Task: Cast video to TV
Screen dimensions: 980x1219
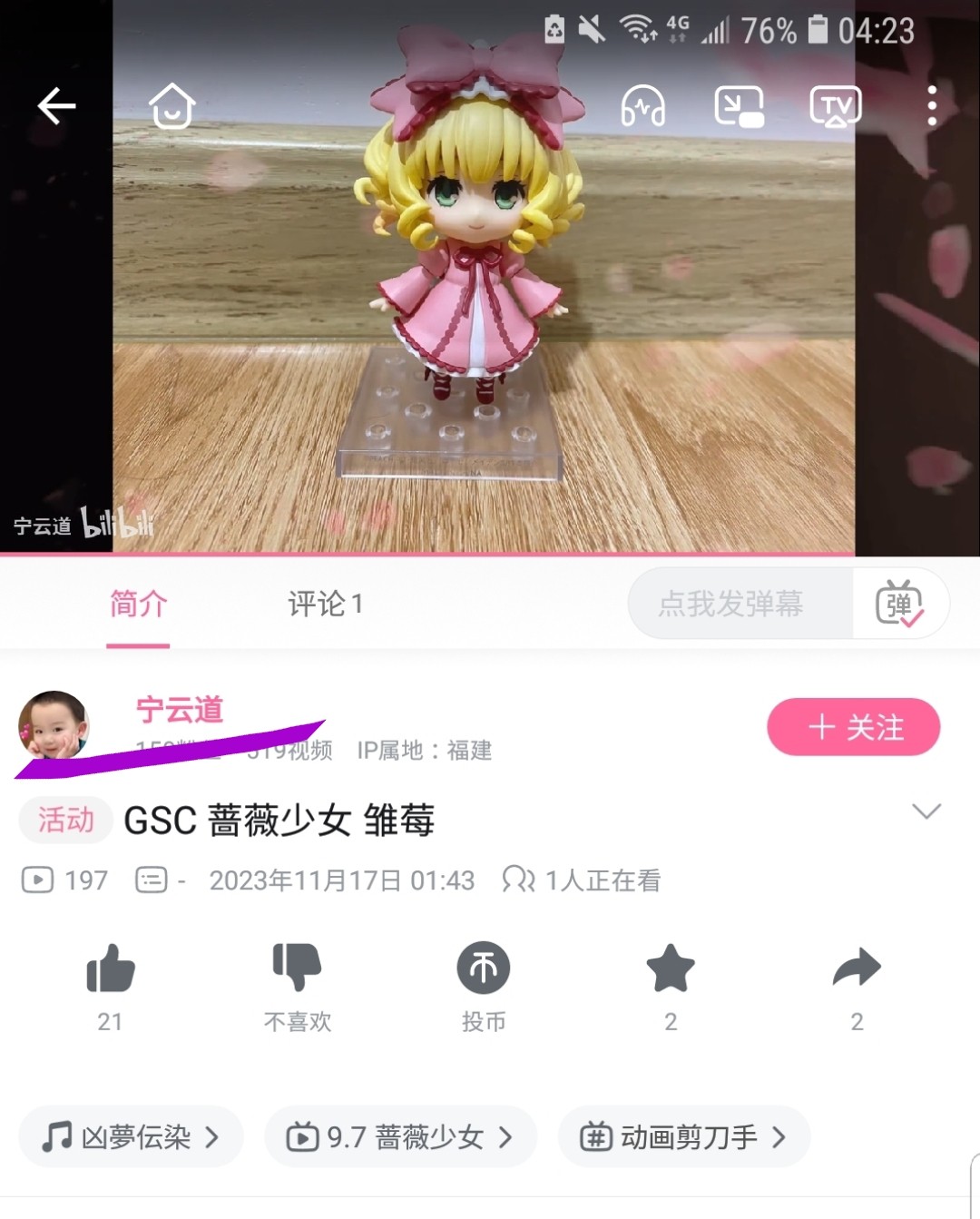Action: (835, 106)
